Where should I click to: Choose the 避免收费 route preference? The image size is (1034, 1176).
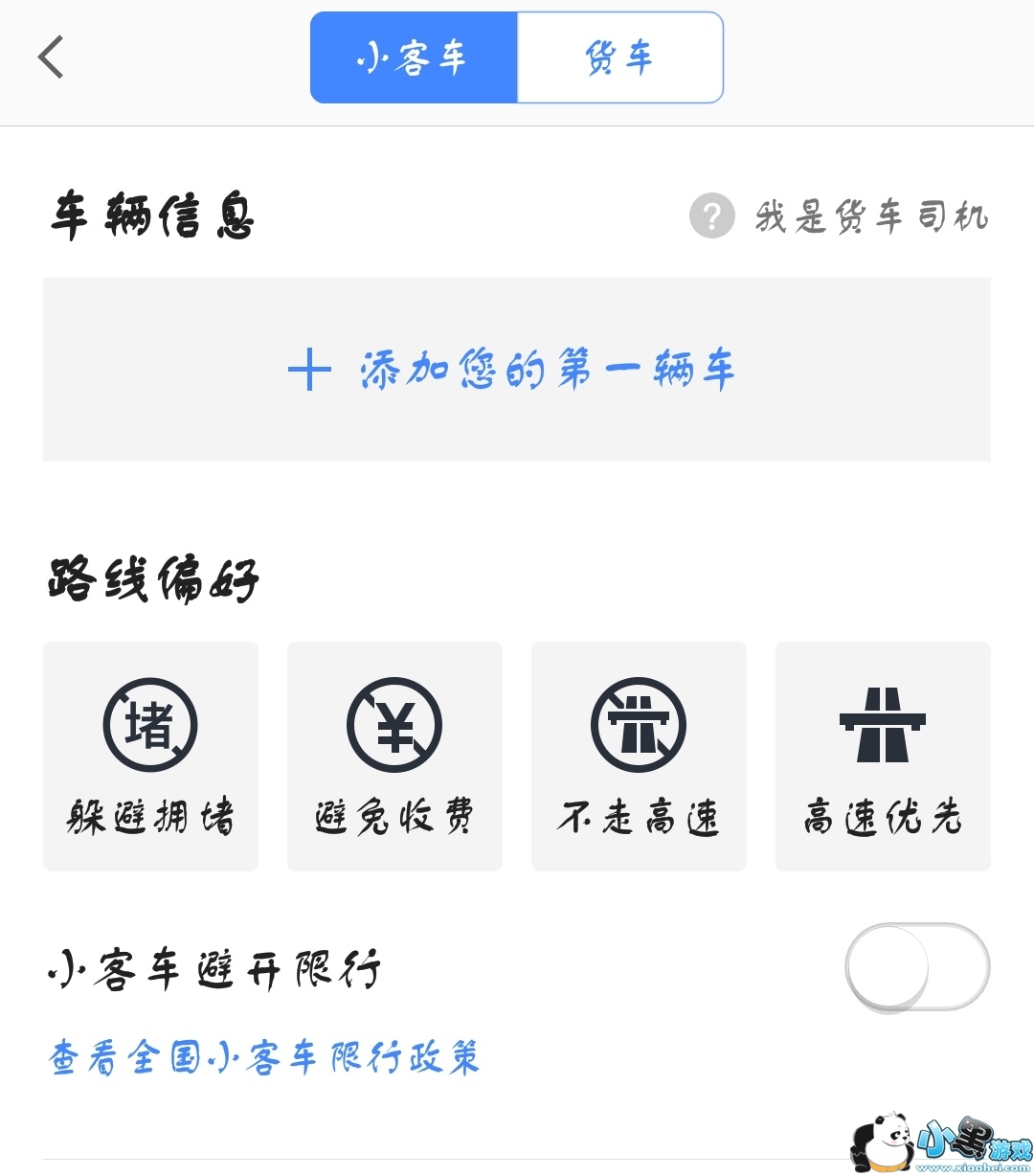pos(394,756)
